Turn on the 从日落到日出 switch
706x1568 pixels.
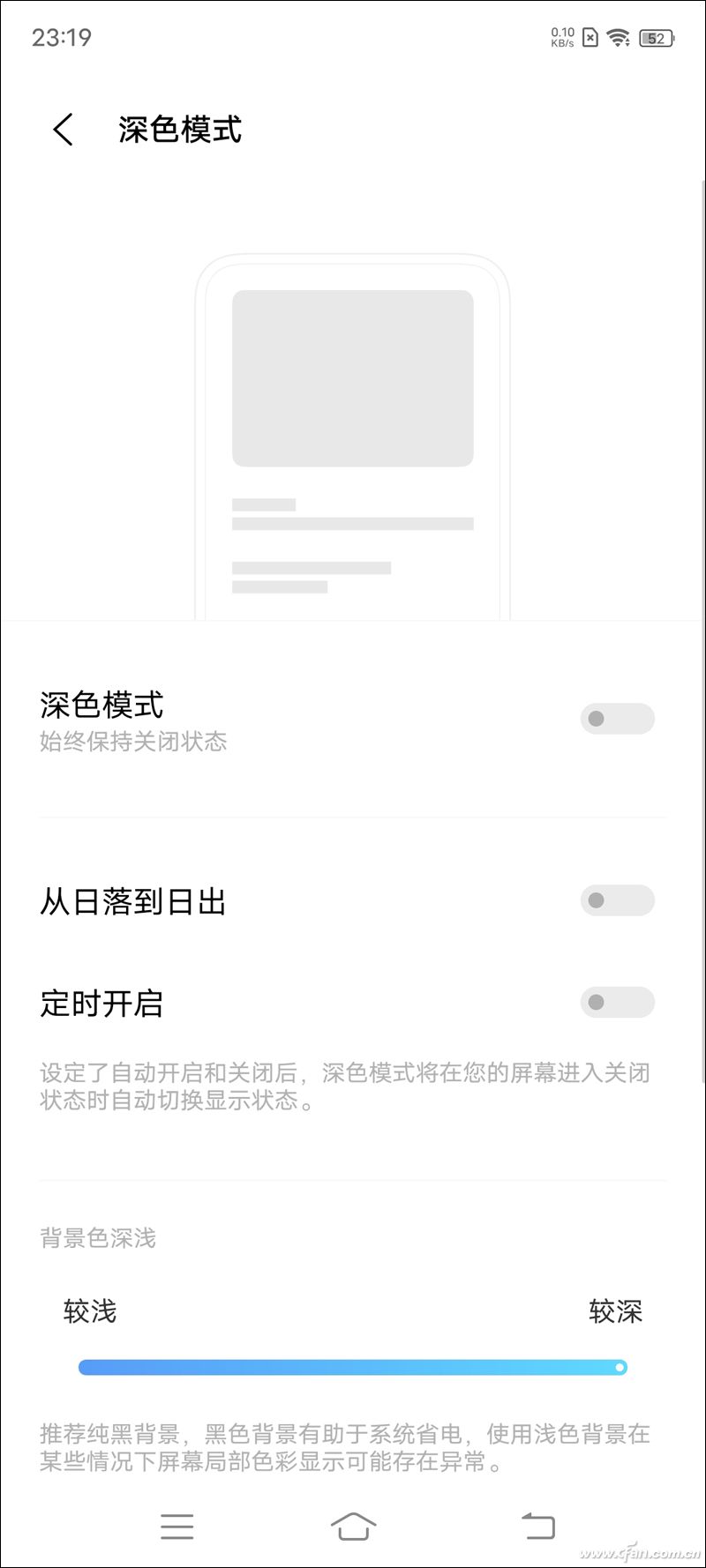(x=617, y=900)
